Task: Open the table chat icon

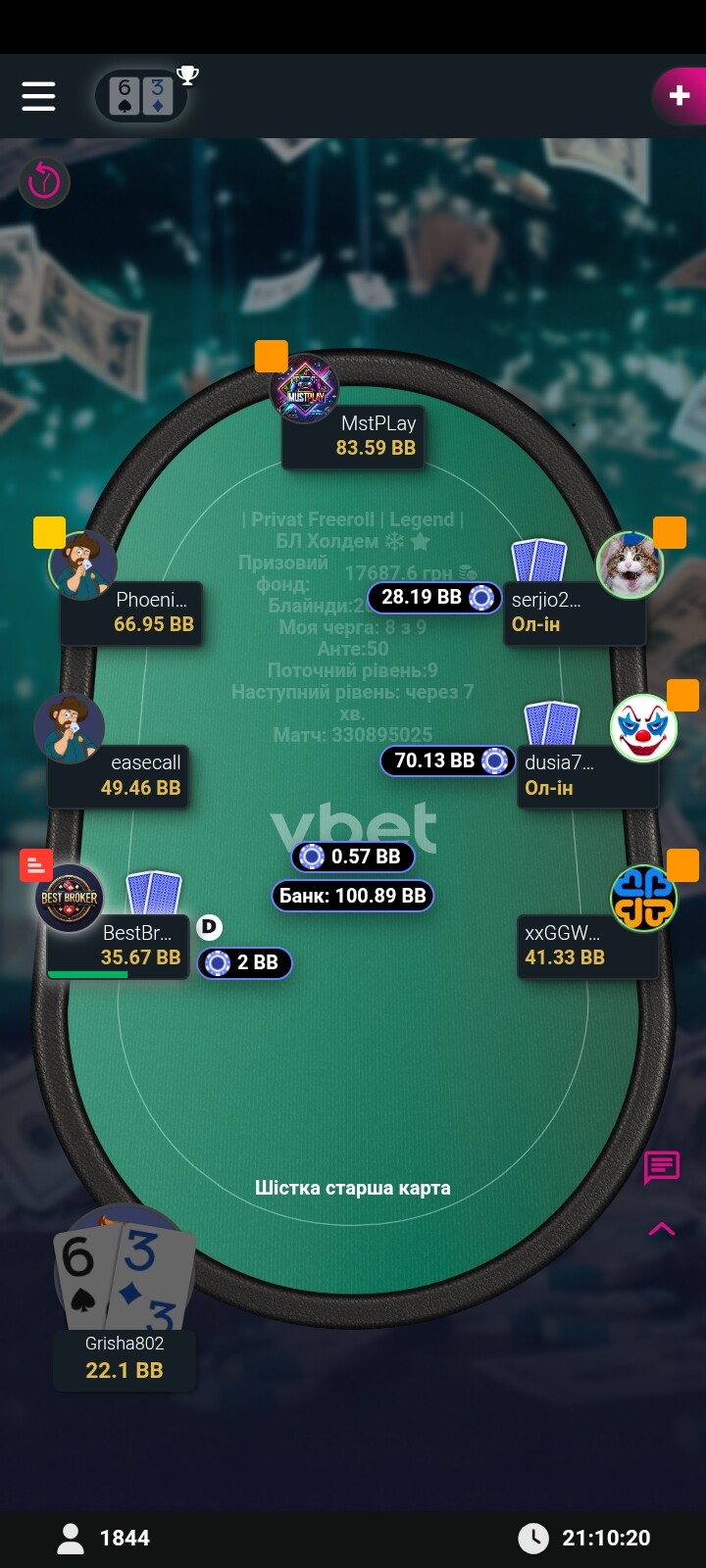Action: 662,1167
